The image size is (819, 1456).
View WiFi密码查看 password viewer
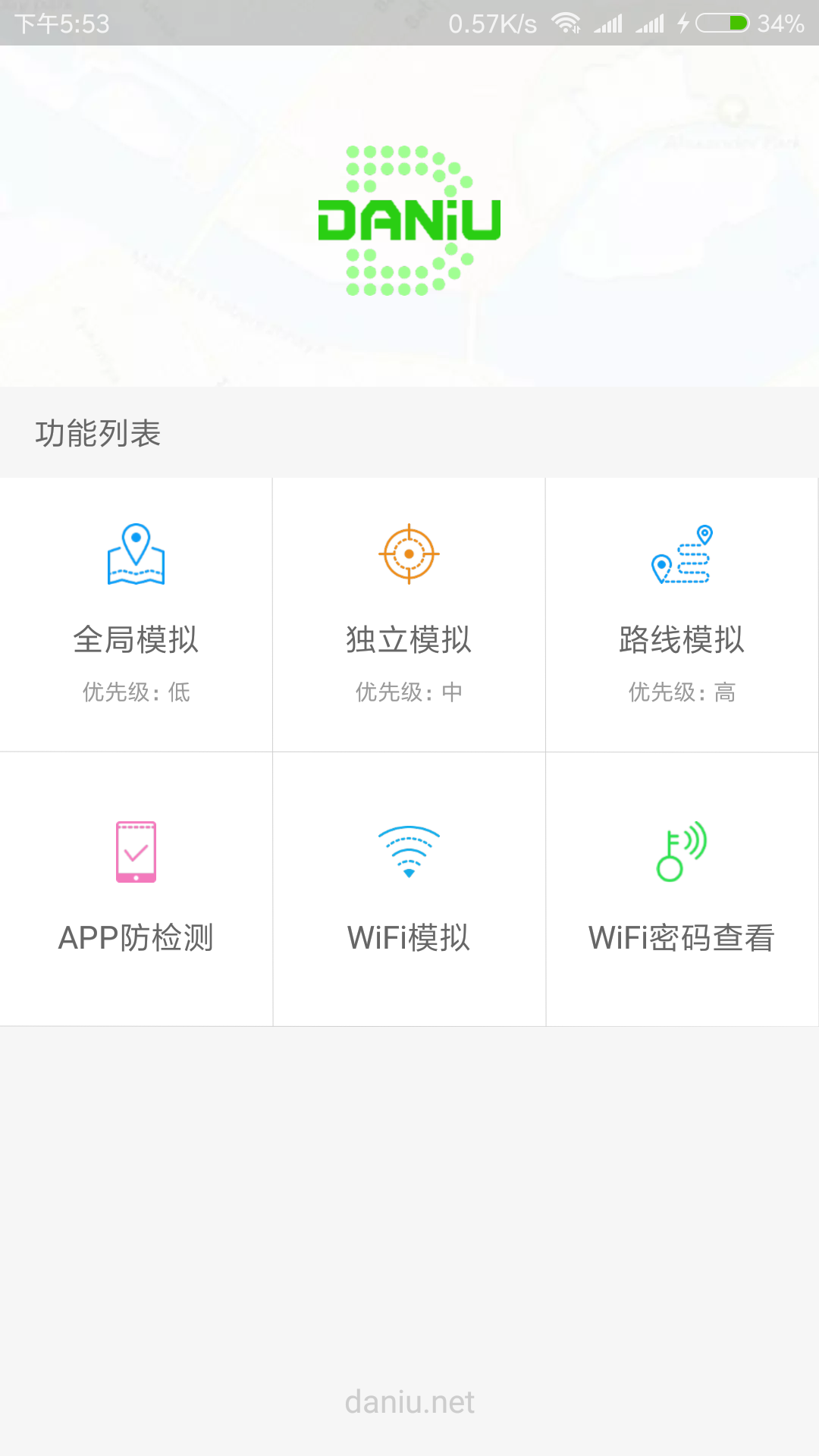click(x=682, y=889)
